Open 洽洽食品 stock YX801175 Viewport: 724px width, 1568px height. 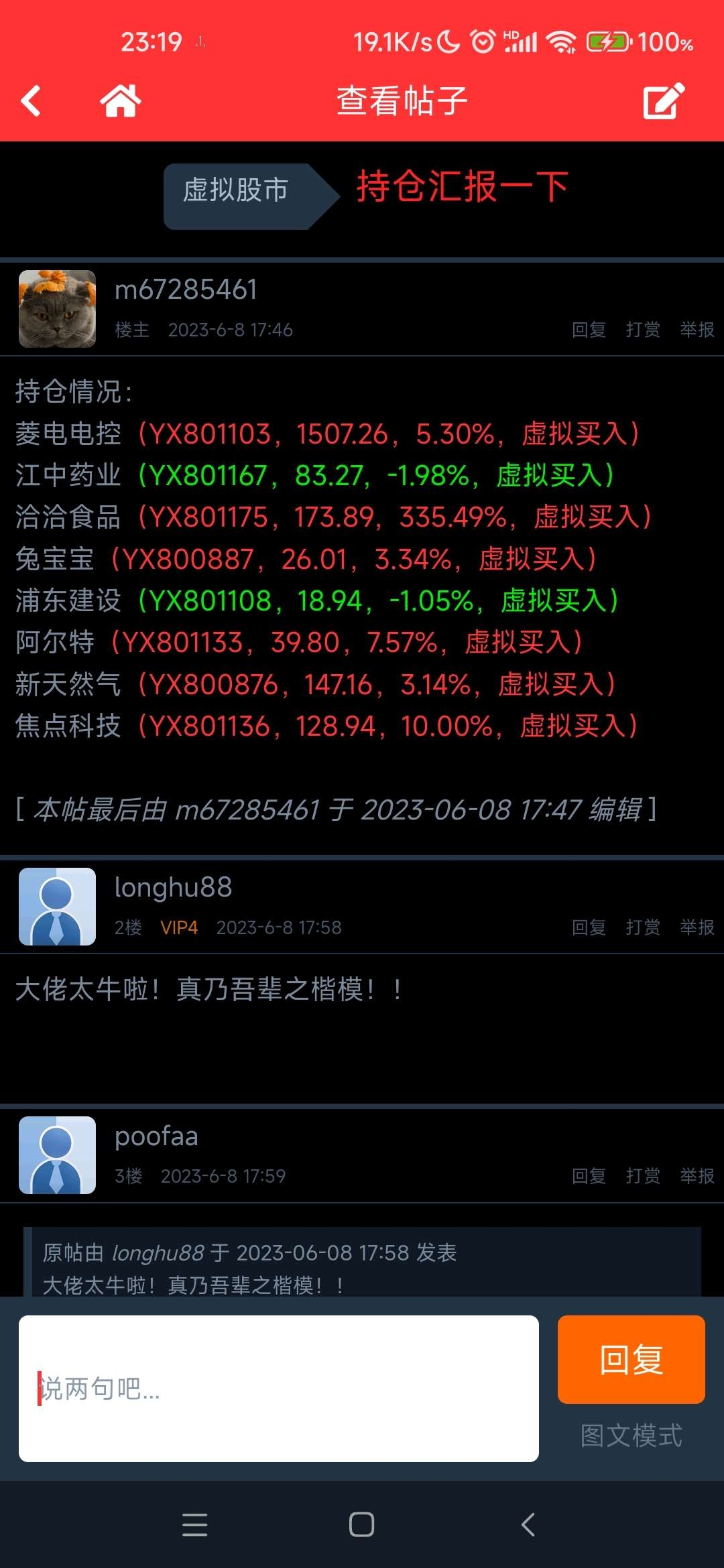[x=334, y=517]
